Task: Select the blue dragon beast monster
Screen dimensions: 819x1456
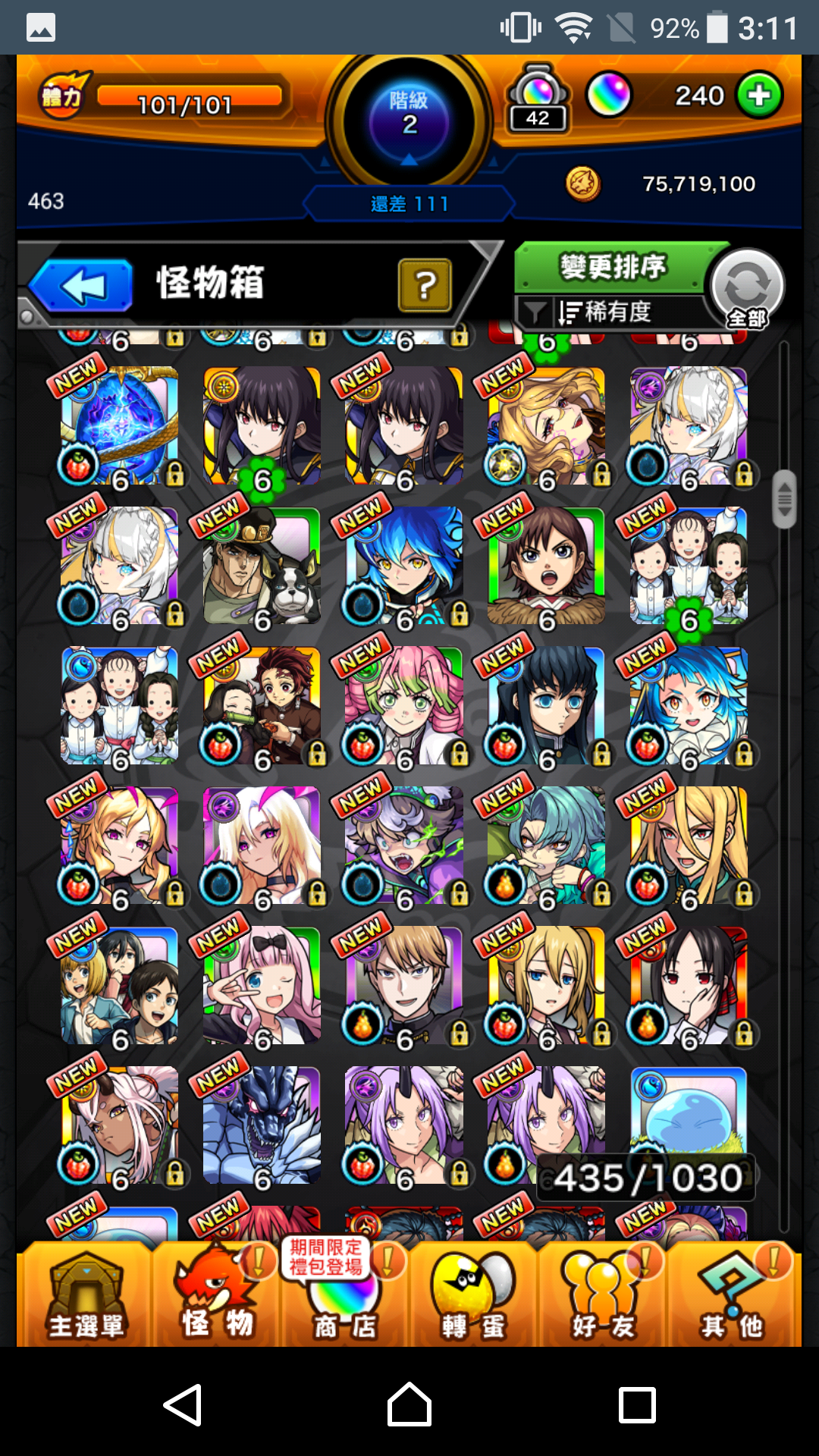Action: (x=262, y=1126)
